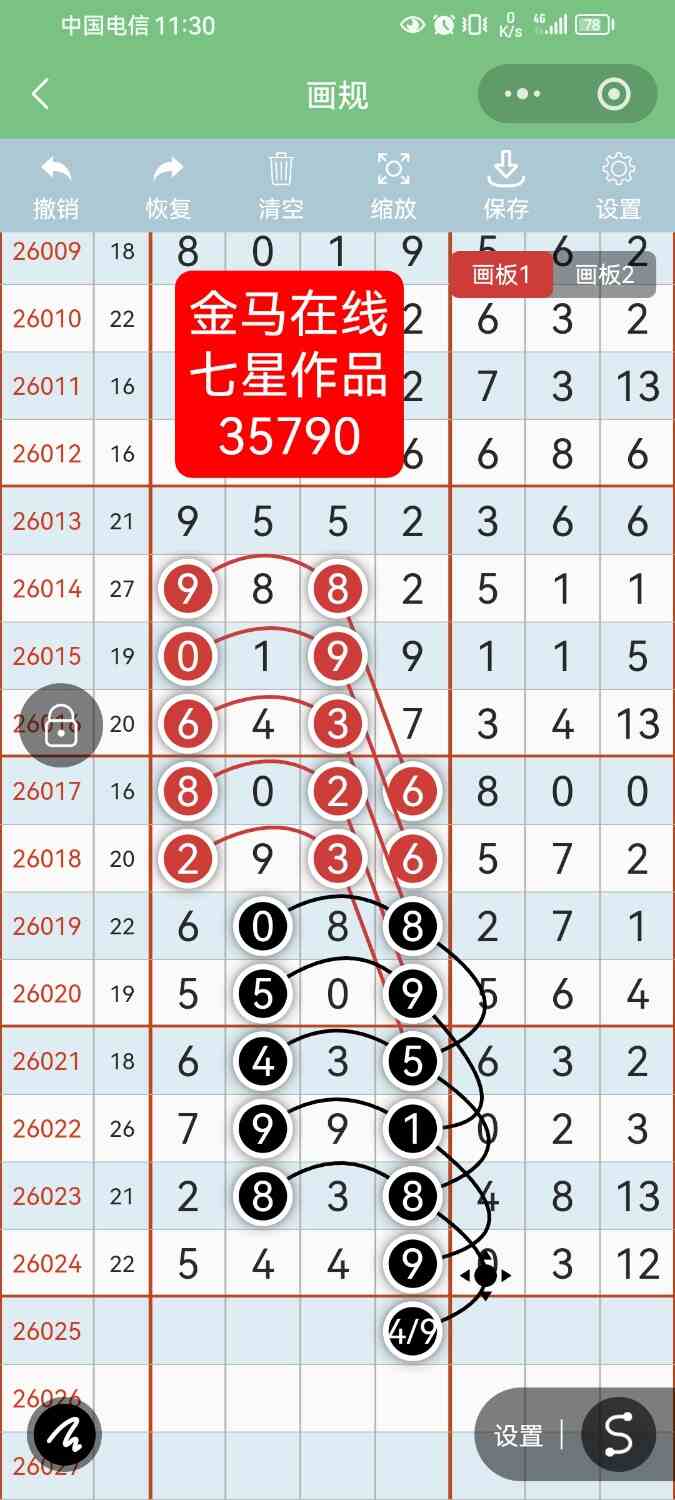Redo the stroke with 恢复
675x1500 pixels.
point(168,186)
